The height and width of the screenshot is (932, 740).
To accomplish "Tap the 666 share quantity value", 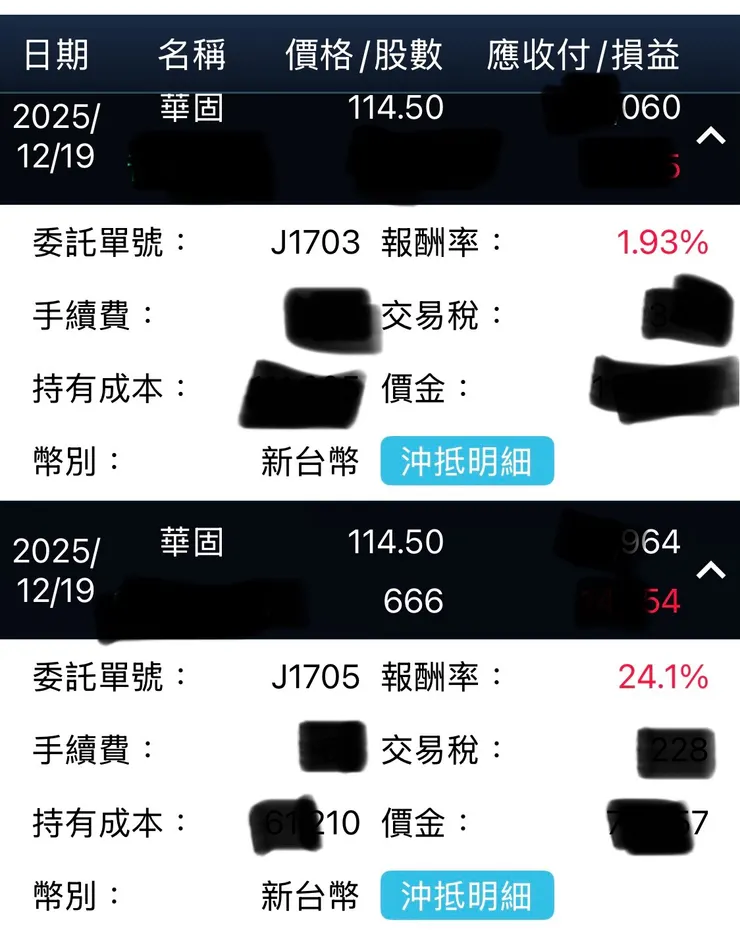I will pyautogui.click(x=414, y=601).
